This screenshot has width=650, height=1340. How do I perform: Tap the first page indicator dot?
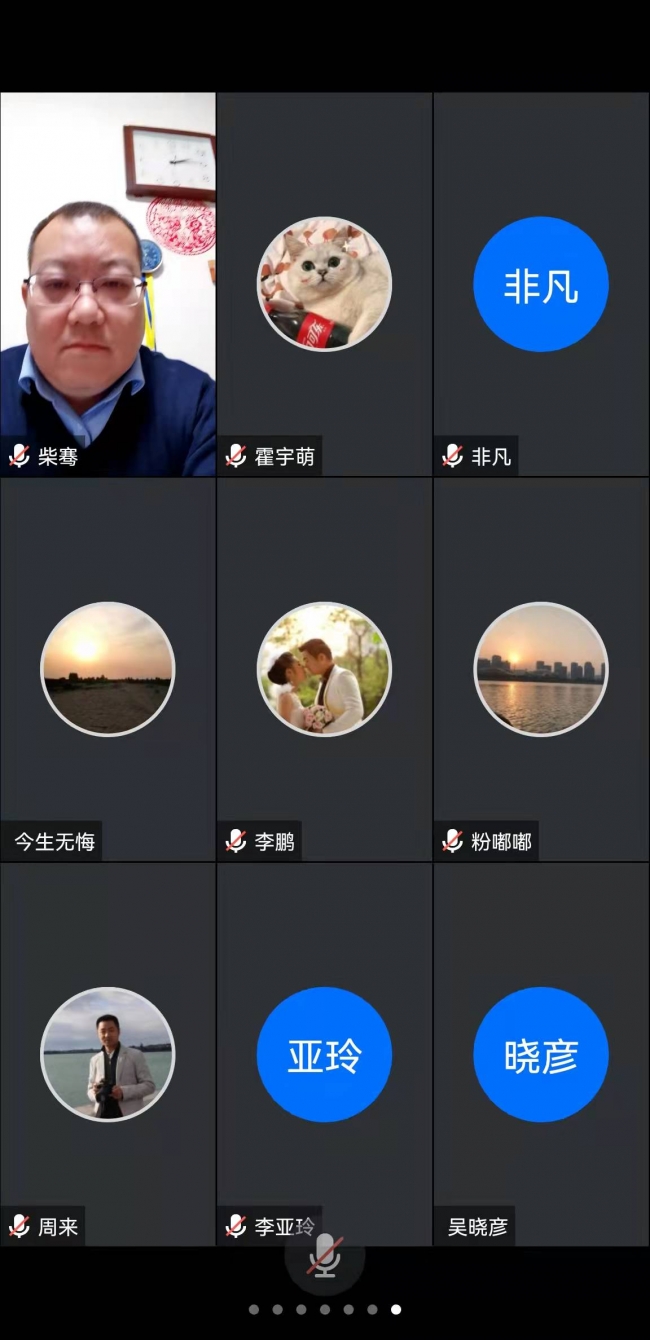click(x=254, y=1309)
